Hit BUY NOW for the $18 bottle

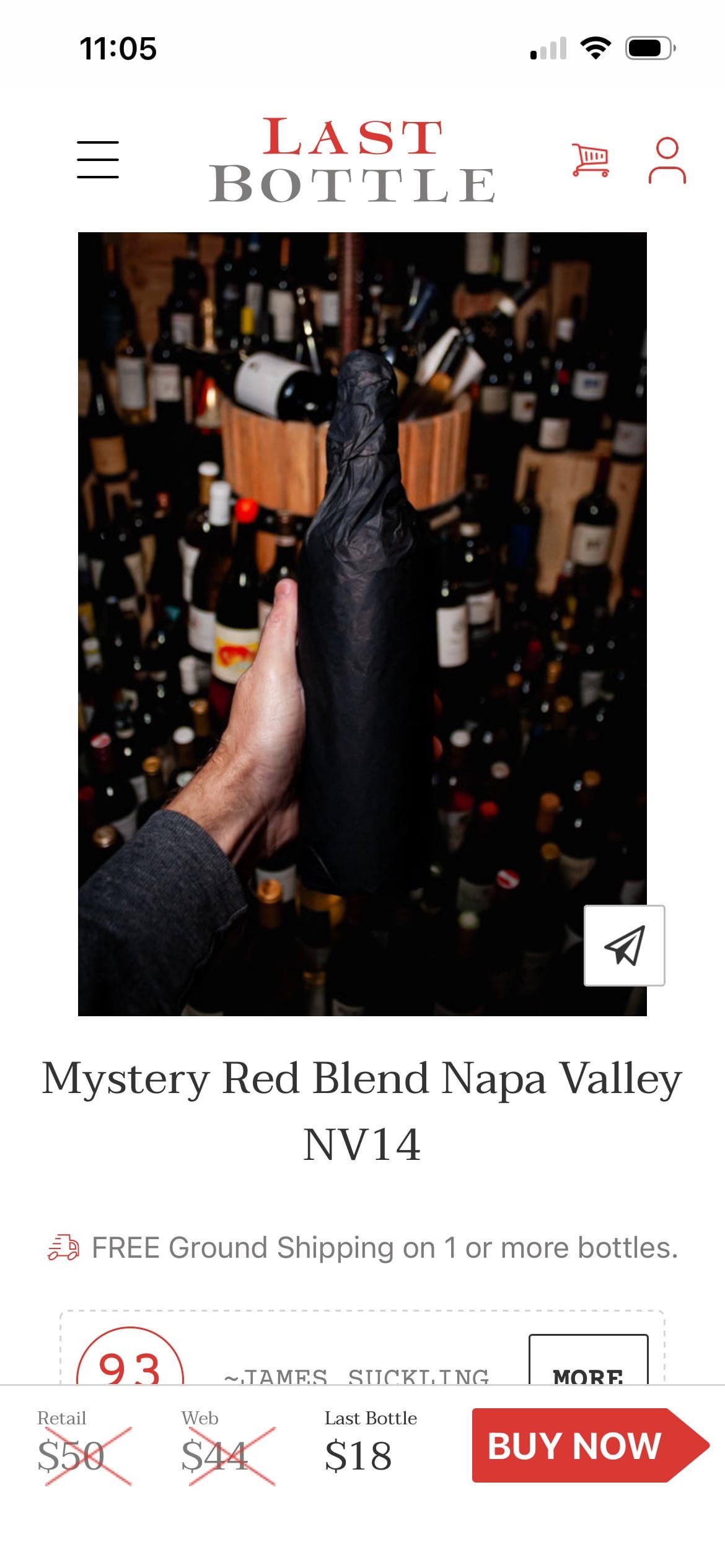(x=582, y=1445)
